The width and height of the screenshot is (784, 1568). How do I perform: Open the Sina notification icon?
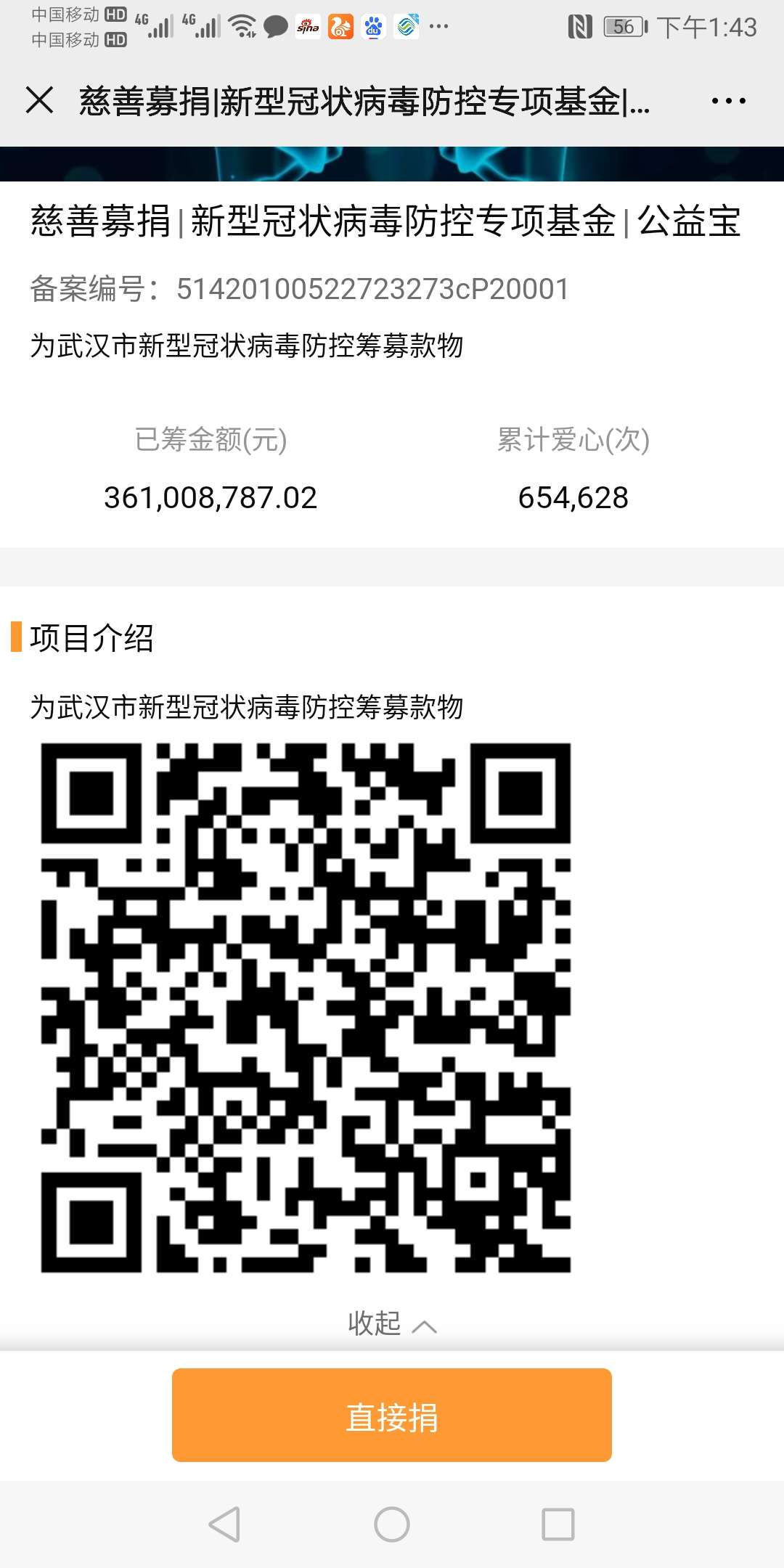point(307,28)
